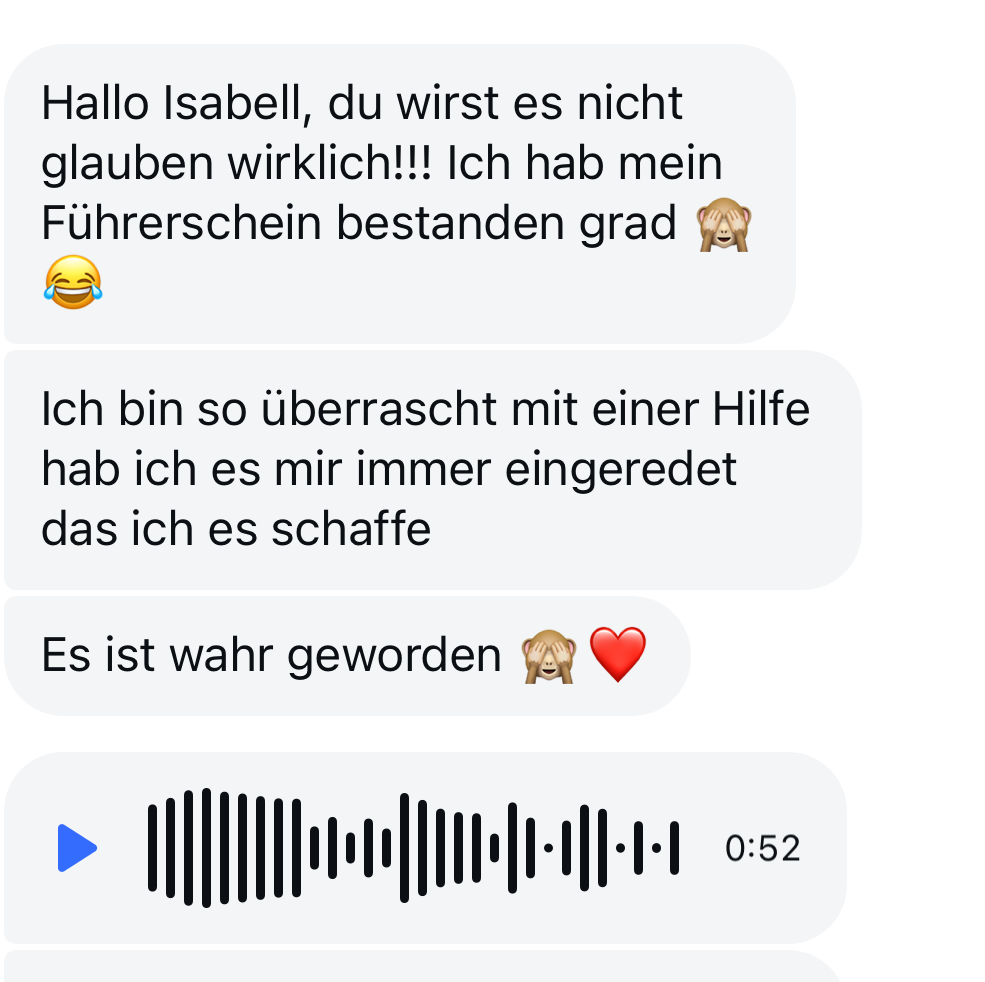985x982 pixels.
Task: Seek within the voice message waveform
Action: 413,848
